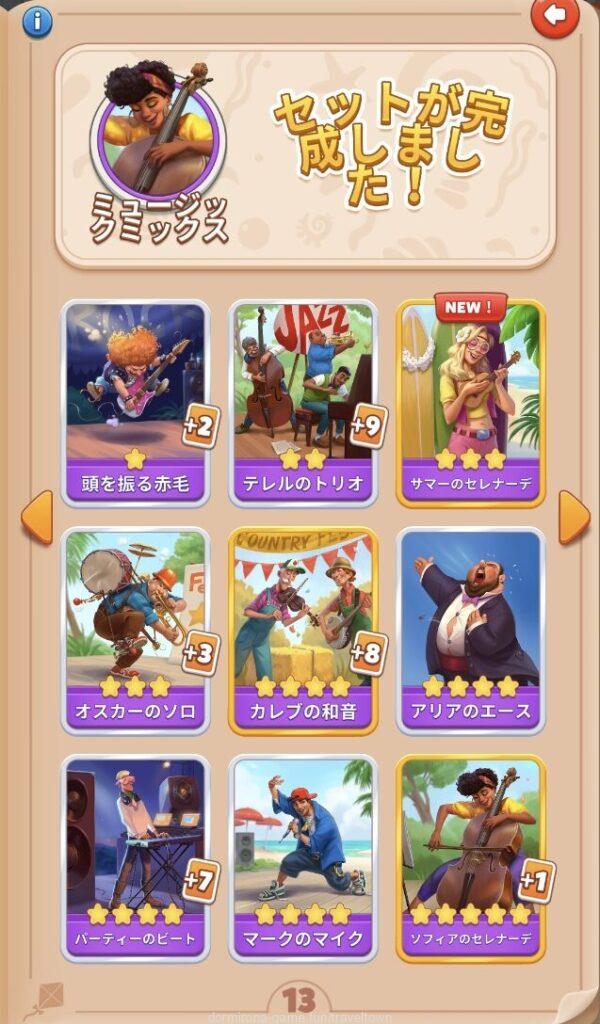The image size is (600, 1024).
Task: Open the テレルのトリオ card
Action: pos(303,402)
